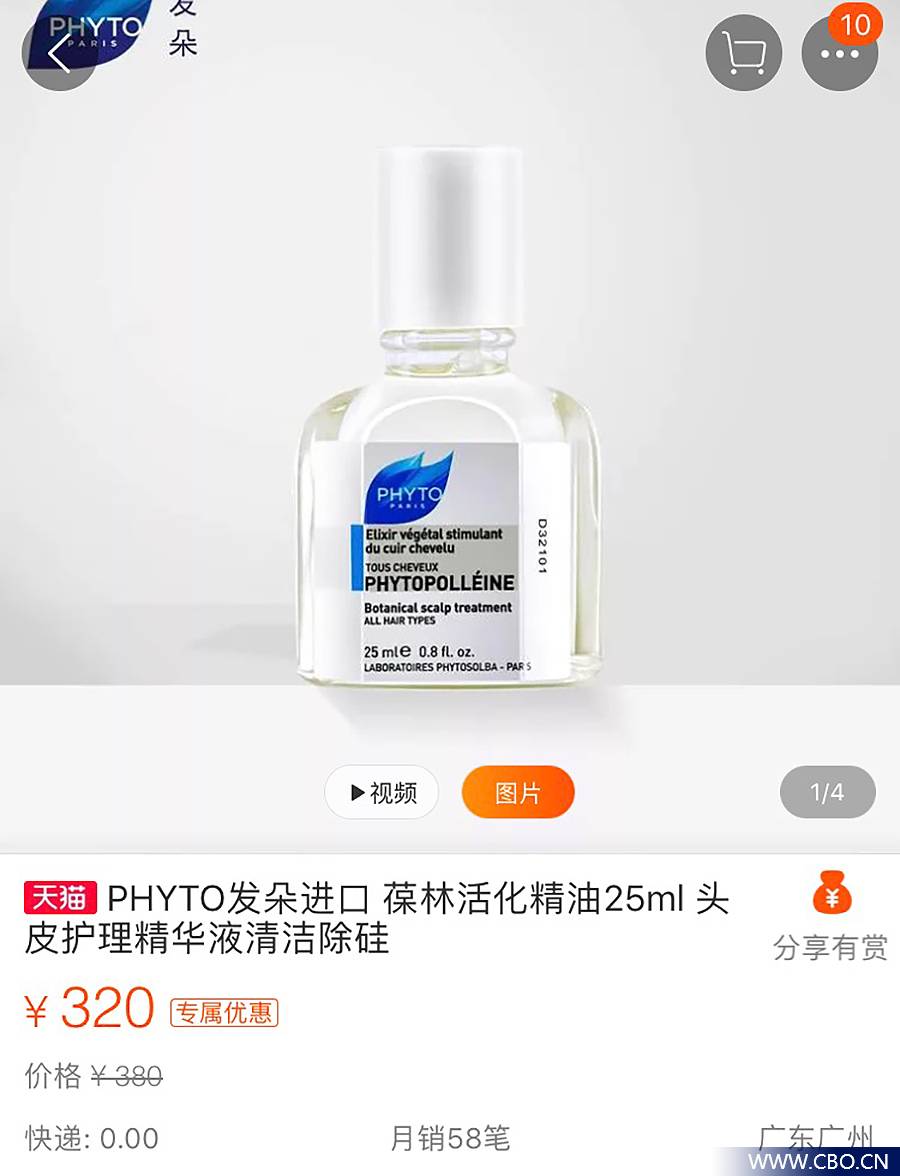Open the three-dot more menu
This screenshot has width=900, height=1176.
tap(839, 54)
